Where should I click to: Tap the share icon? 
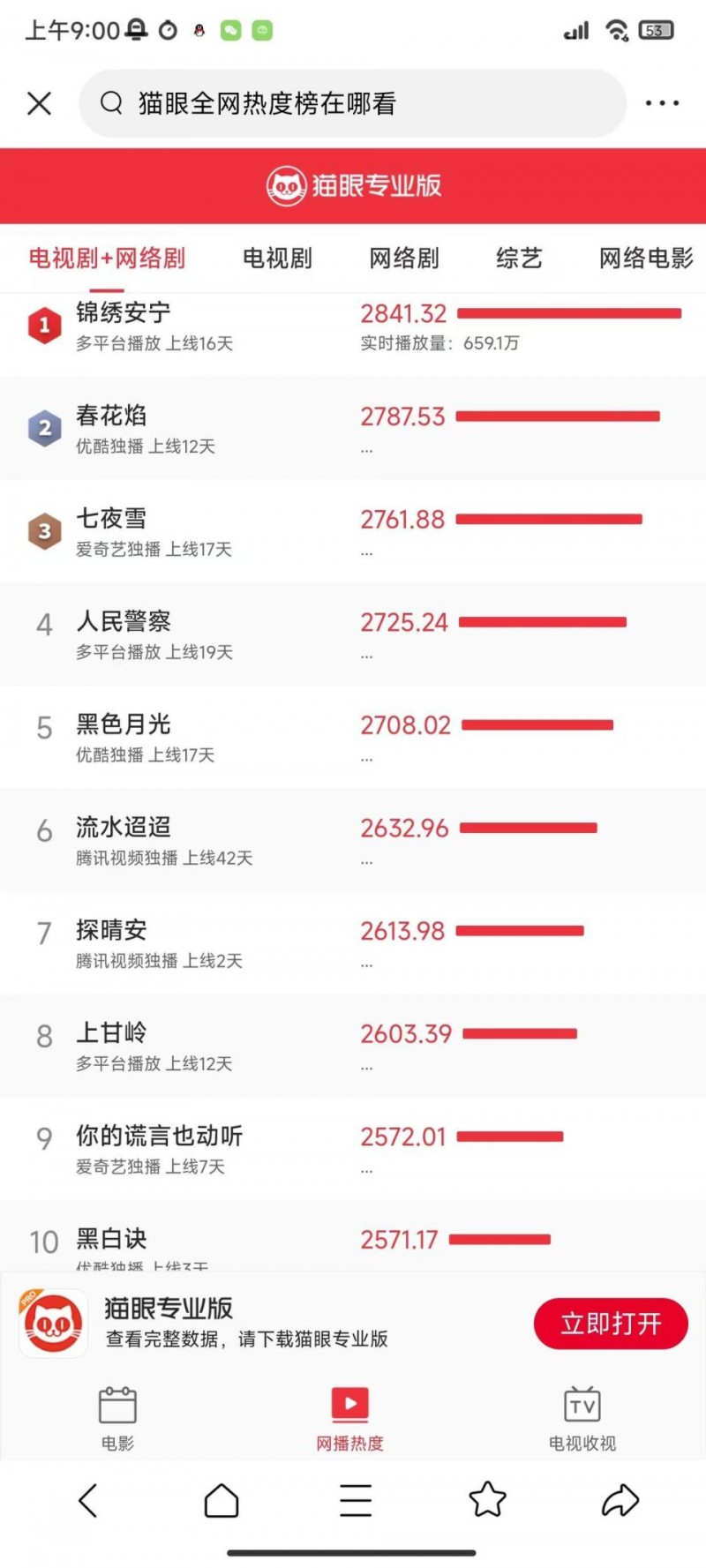point(620,1500)
